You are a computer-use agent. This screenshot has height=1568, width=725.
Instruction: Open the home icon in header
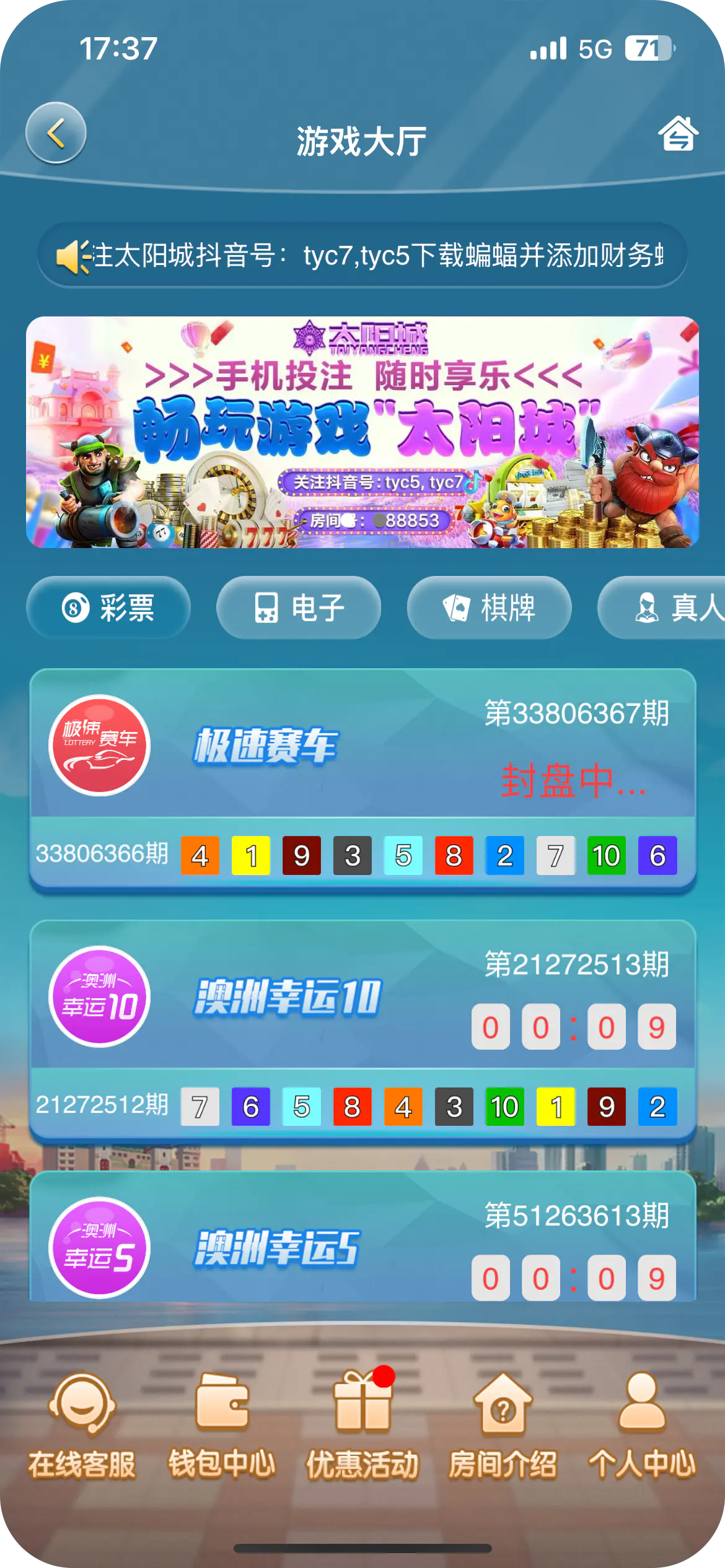[x=678, y=133]
